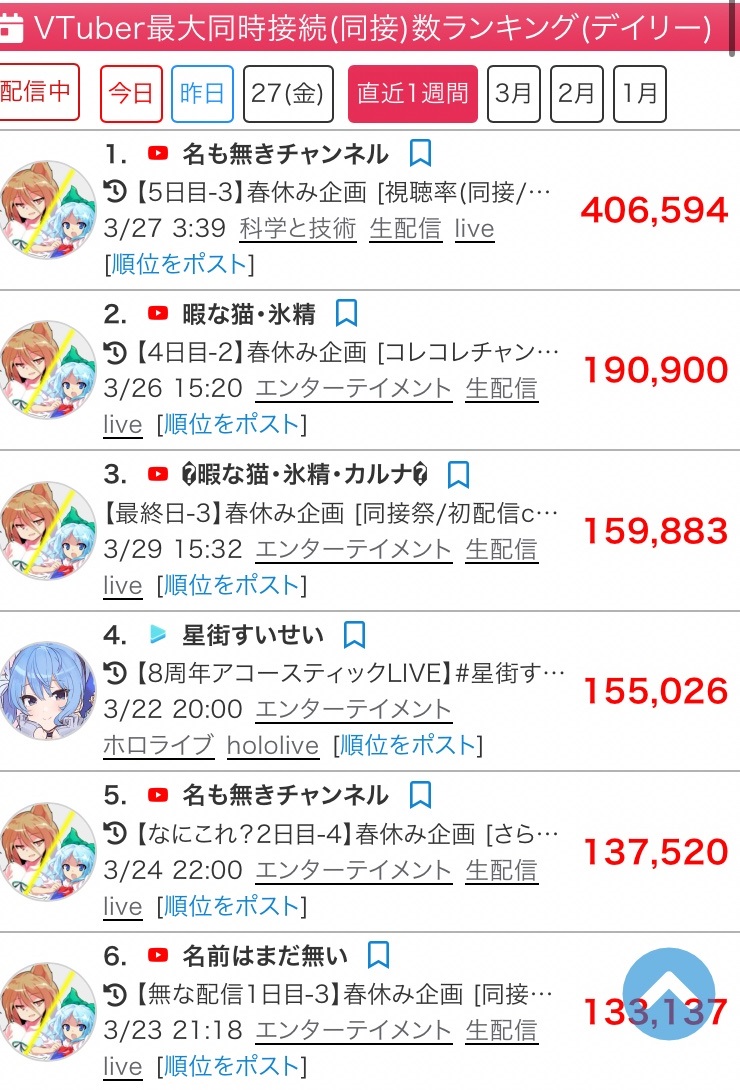Switch to the 昨日 ranking
Screen dimensions: 740x1090
point(203,94)
